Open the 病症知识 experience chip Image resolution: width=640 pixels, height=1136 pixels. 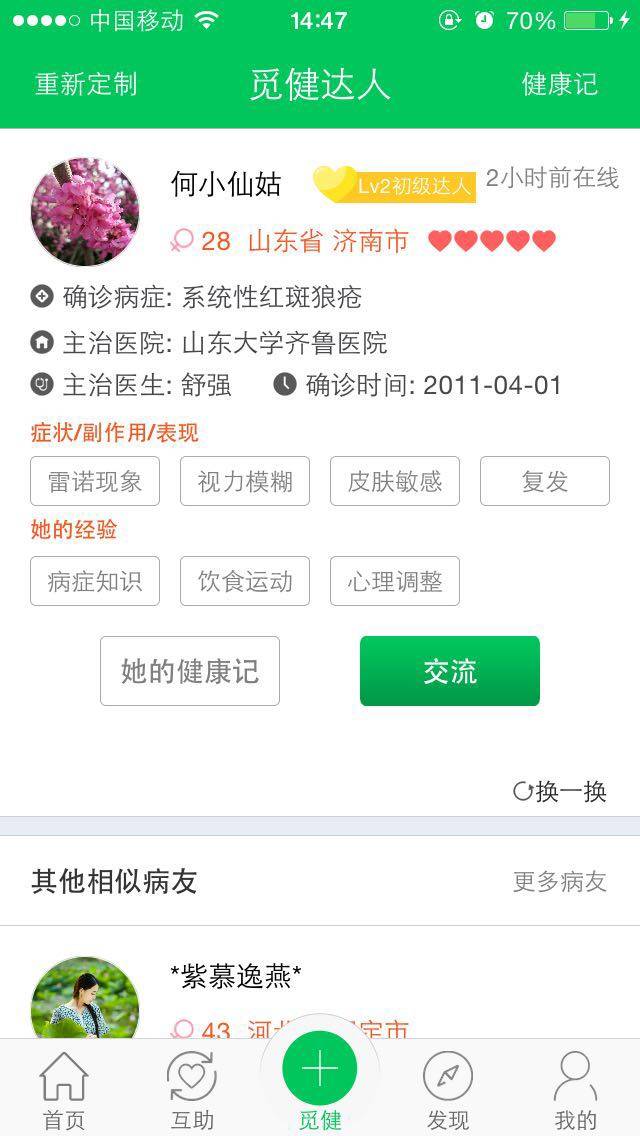(95, 581)
